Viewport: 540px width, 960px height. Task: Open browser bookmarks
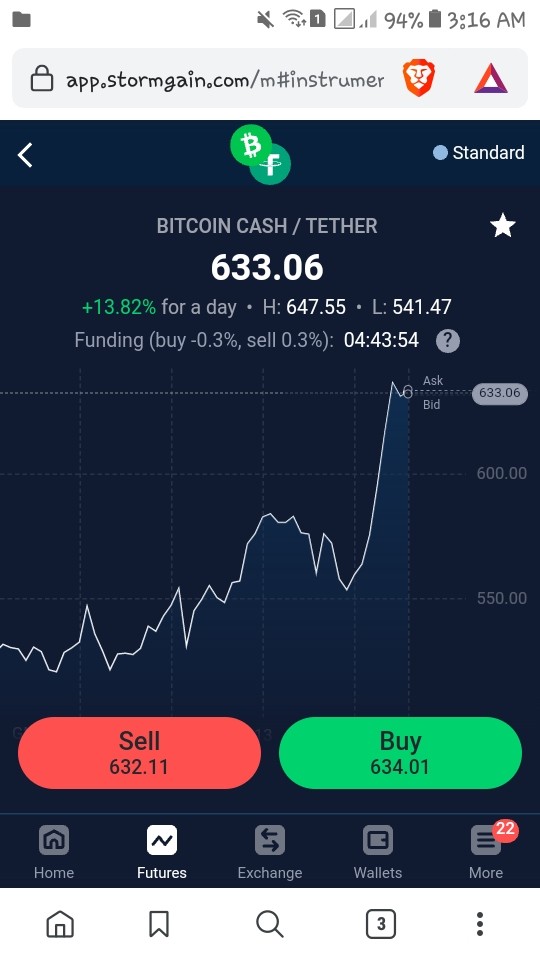click(159, 923)
